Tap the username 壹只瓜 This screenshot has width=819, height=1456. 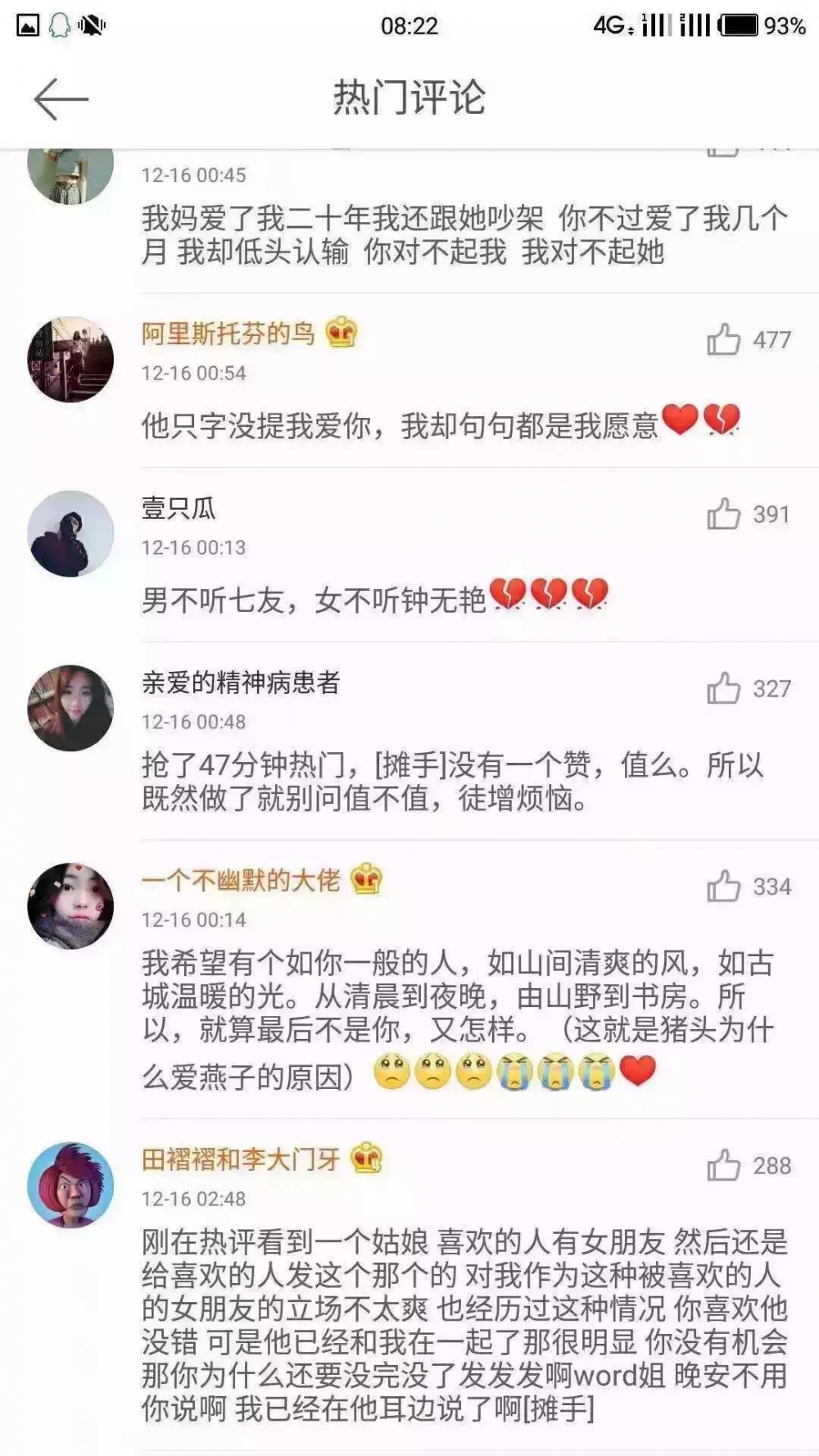(179, 509)
